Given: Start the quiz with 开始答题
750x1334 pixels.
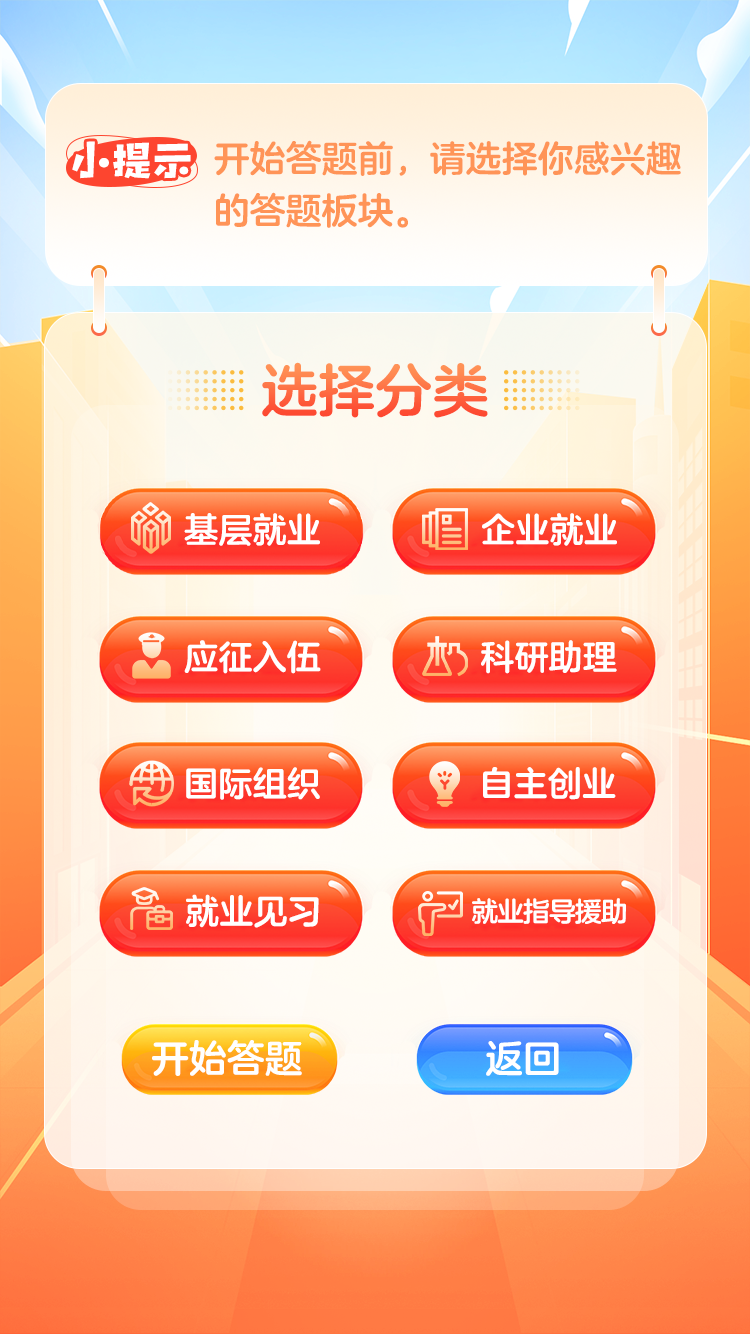Looking at the screenshot, I should [229, 1059].
